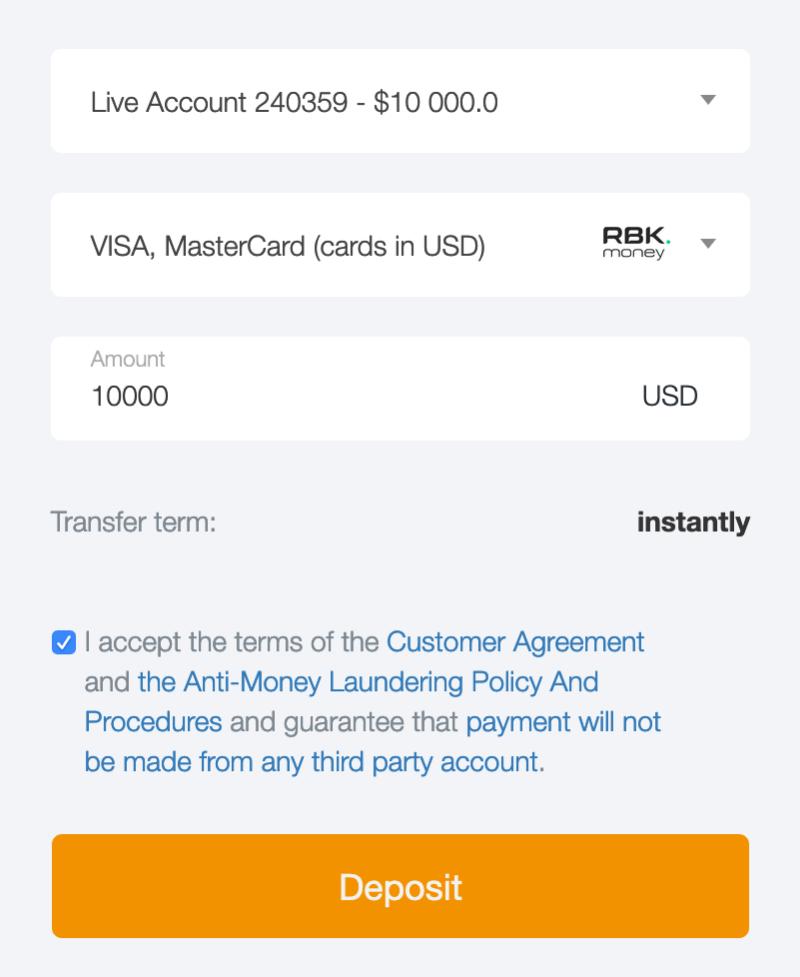Open the Customer Agreement link
Screen dimensions: 800x977
point(514,642)
